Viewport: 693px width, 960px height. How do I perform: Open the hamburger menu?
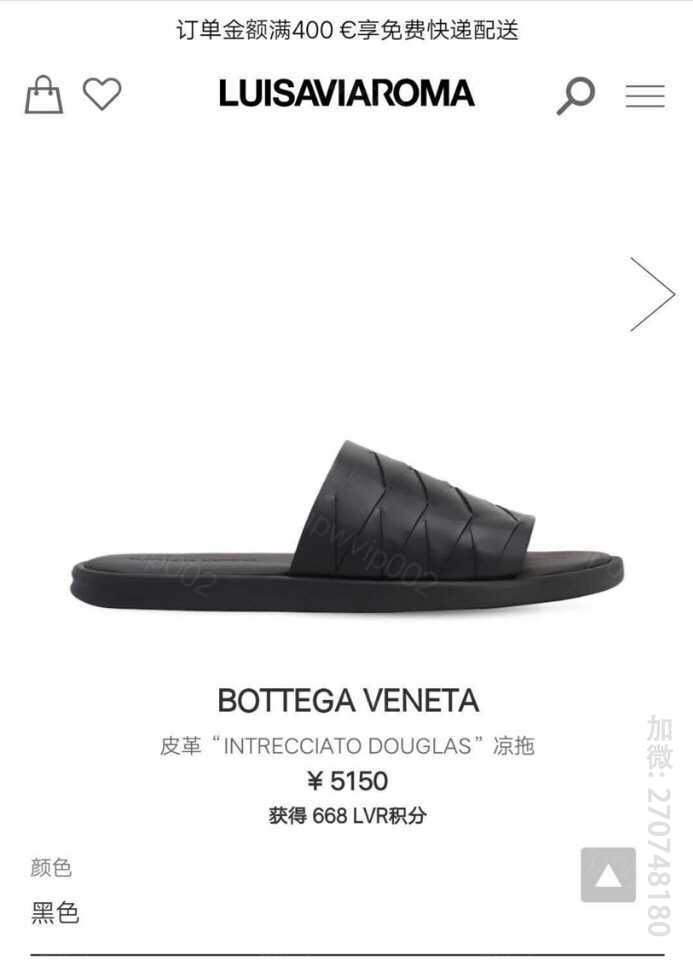click(x=645, y=96)
